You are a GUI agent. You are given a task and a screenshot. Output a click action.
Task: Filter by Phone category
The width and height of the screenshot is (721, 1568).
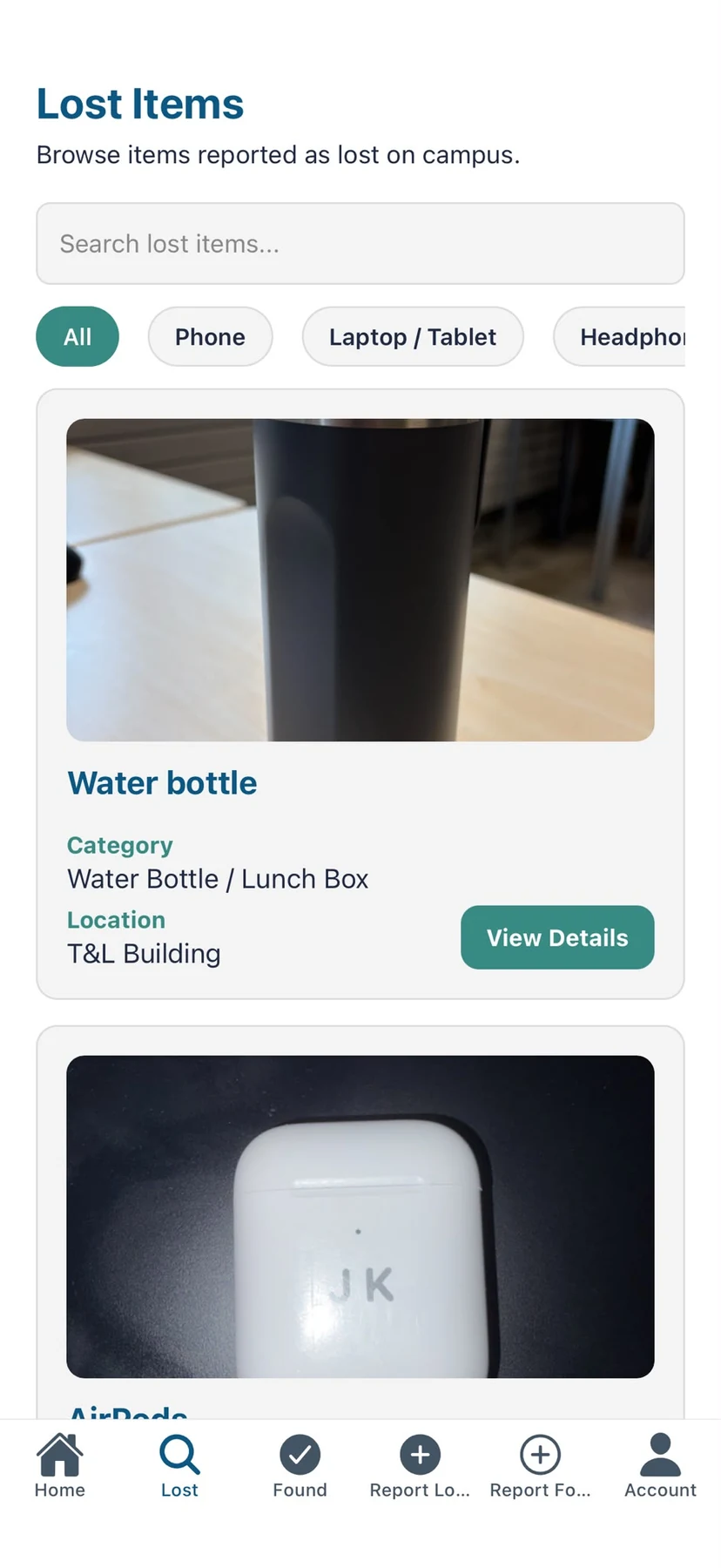[x=210, y=336]
